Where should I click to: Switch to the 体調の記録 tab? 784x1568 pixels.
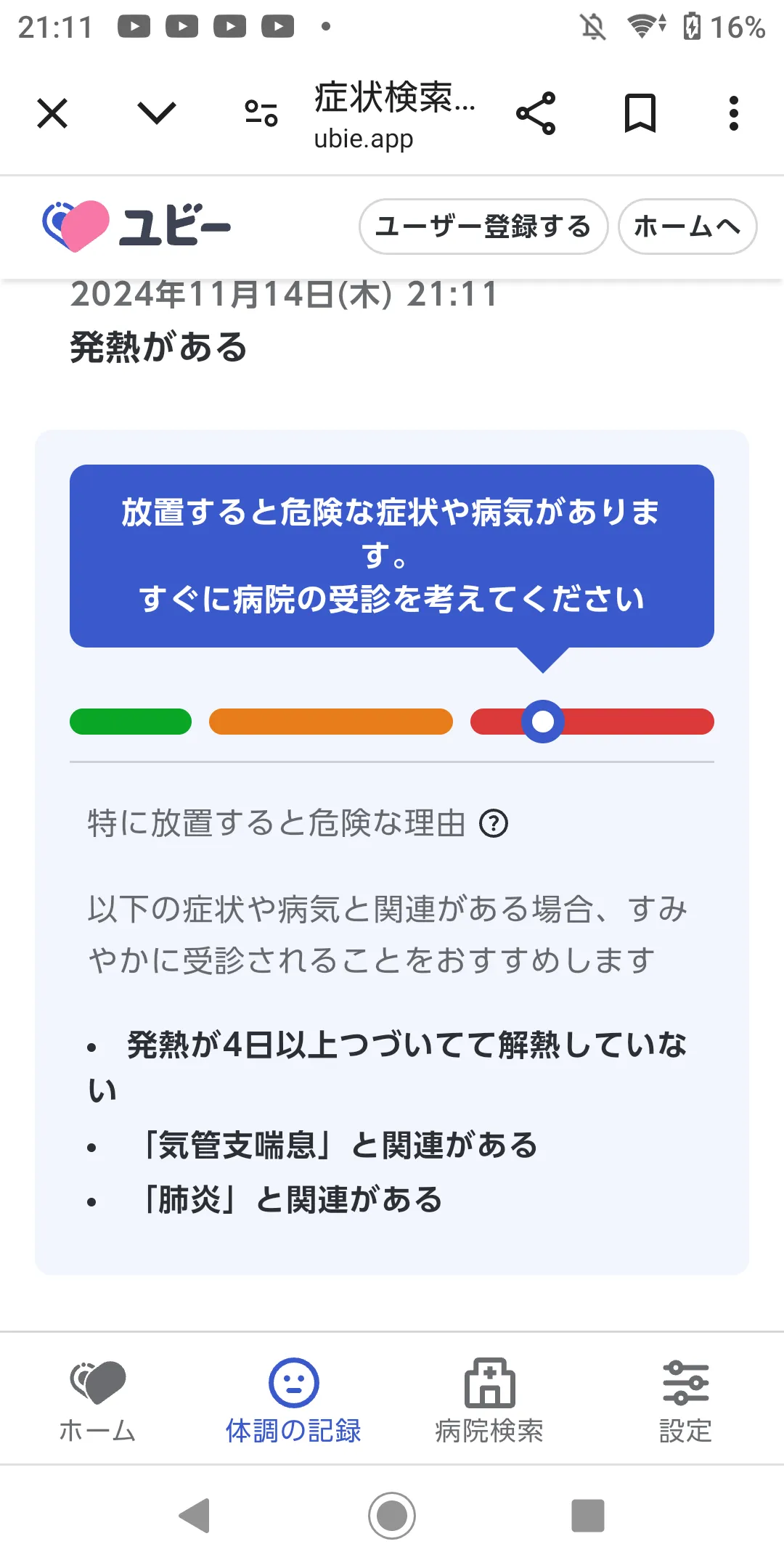pyautogui.click(x=294, y=1400)
